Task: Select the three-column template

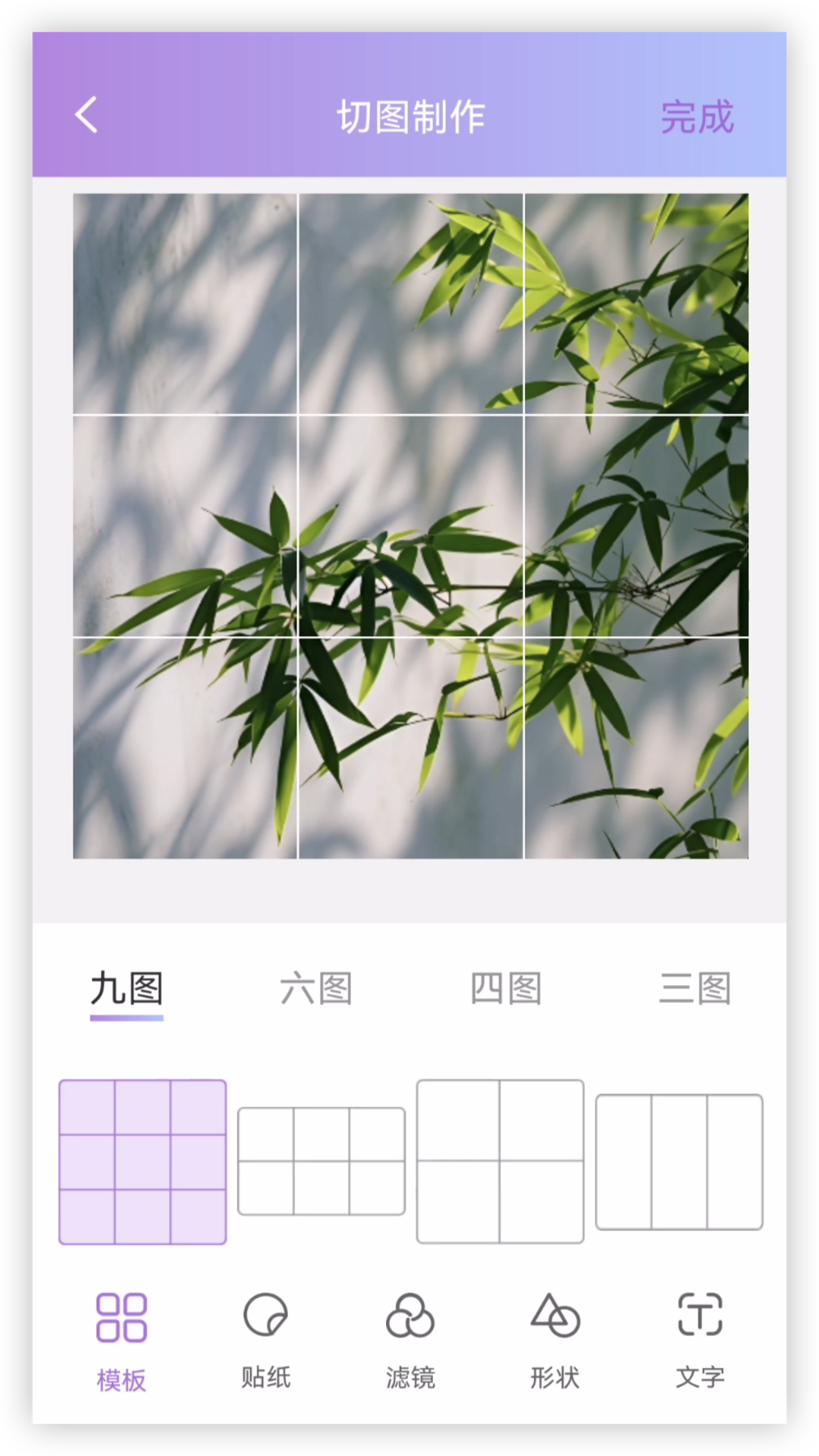Action: (x=679, y=1162)
